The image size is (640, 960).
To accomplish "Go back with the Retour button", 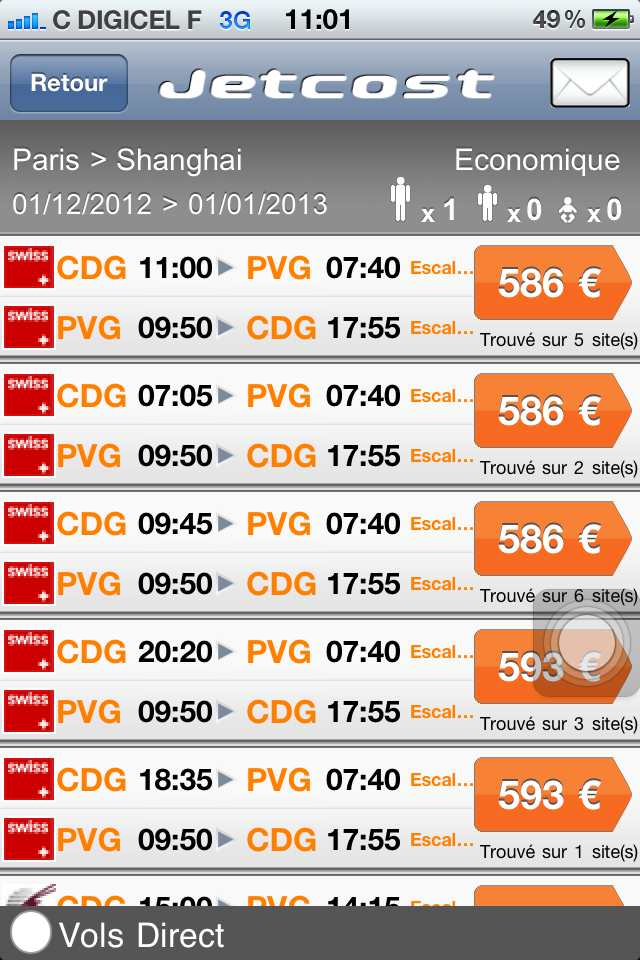I will [69, 83].
